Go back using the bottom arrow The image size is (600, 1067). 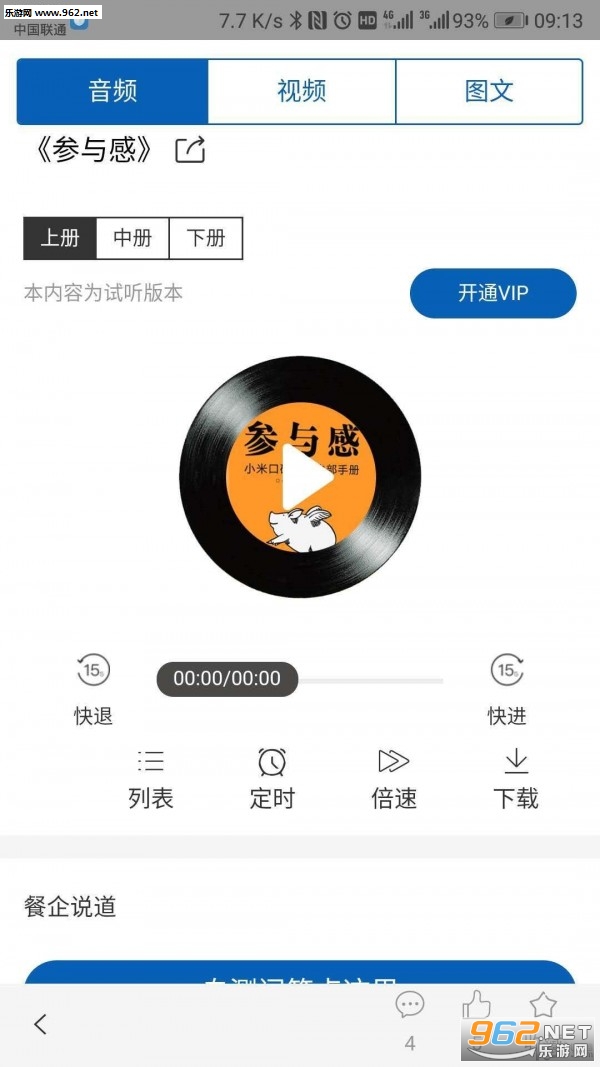tap(40, 1023)
